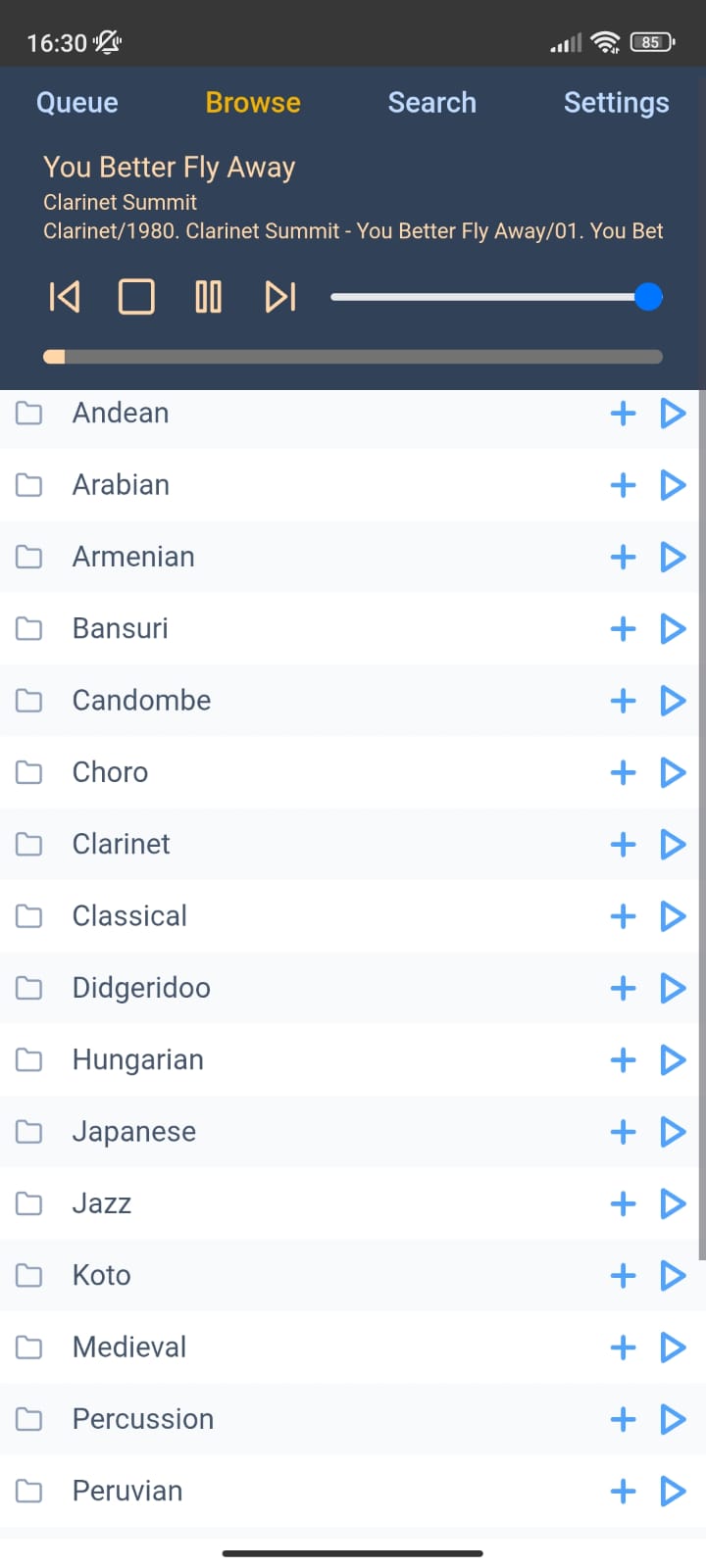Skip to the previous track

65,296
